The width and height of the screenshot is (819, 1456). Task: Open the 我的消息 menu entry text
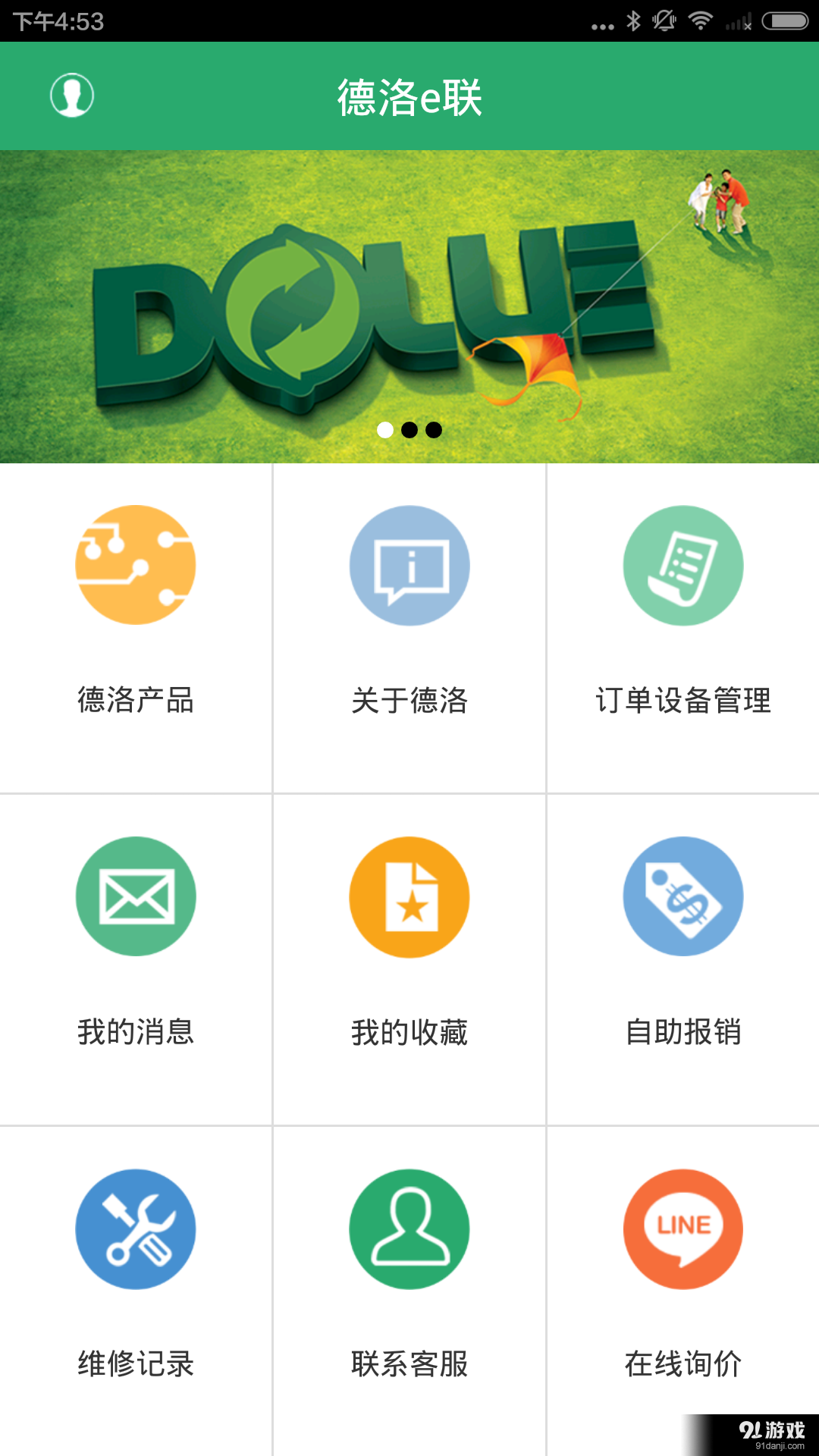pos(135,1030)
